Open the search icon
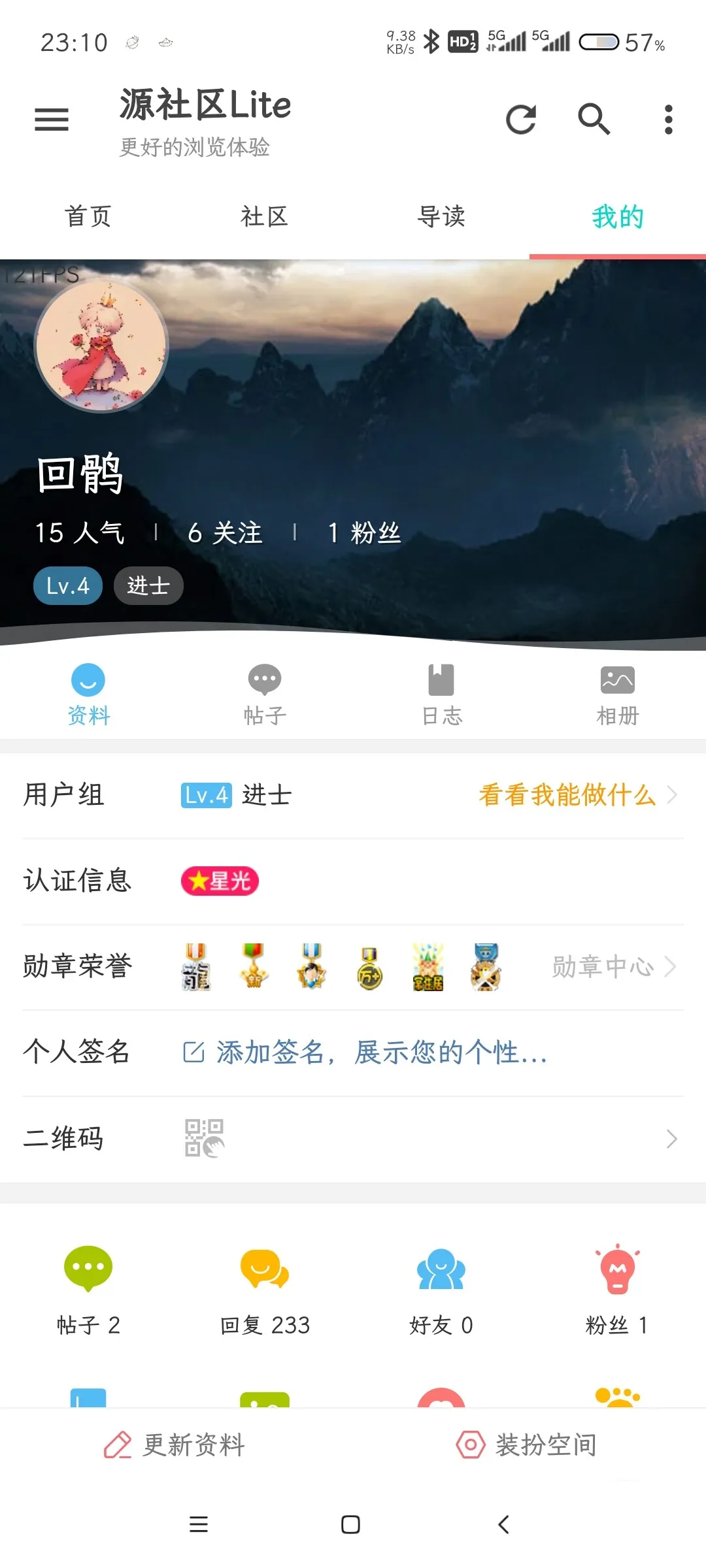 [594, 120]
